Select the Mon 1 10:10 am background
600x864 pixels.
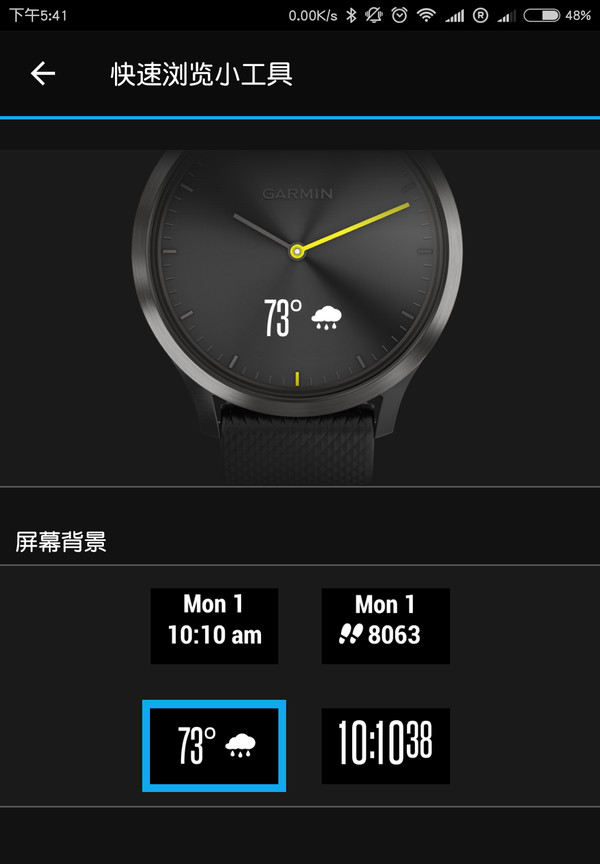[x=214, y=626]
